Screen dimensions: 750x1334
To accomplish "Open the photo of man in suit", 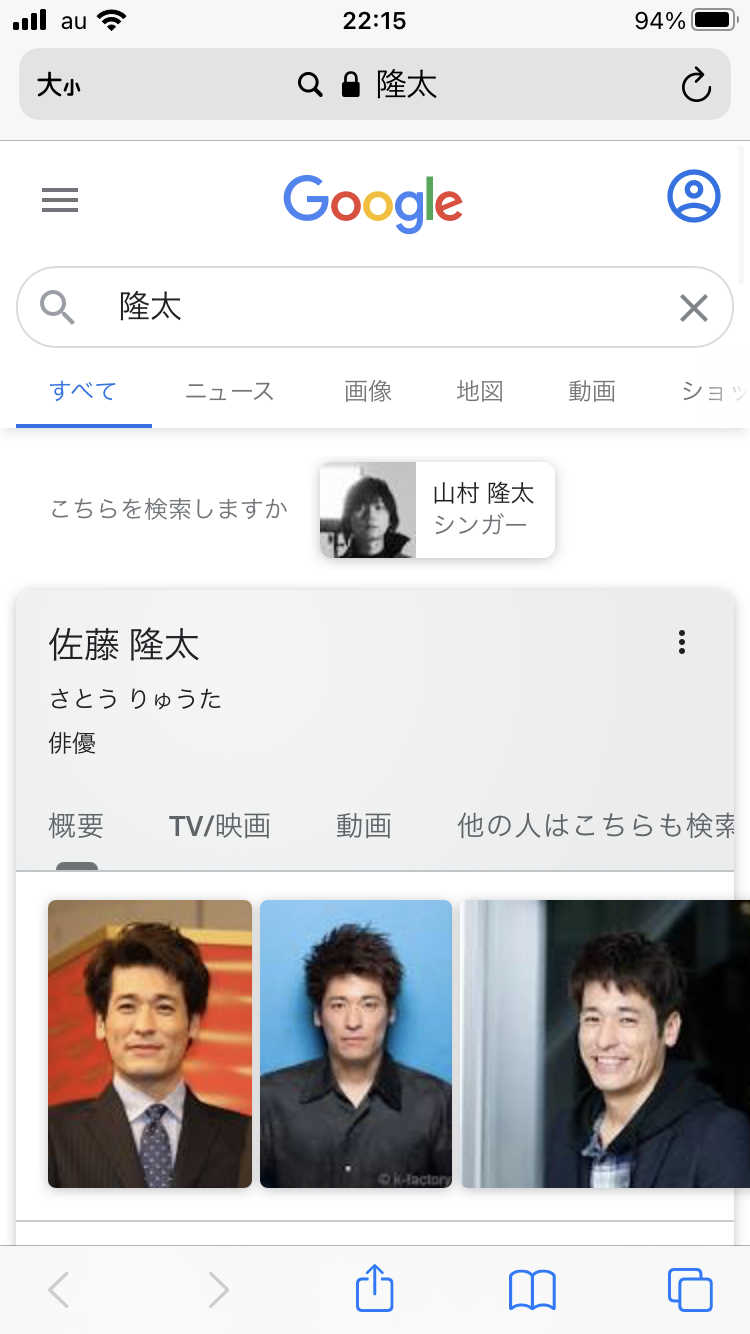I will [x=150, y=1043].
